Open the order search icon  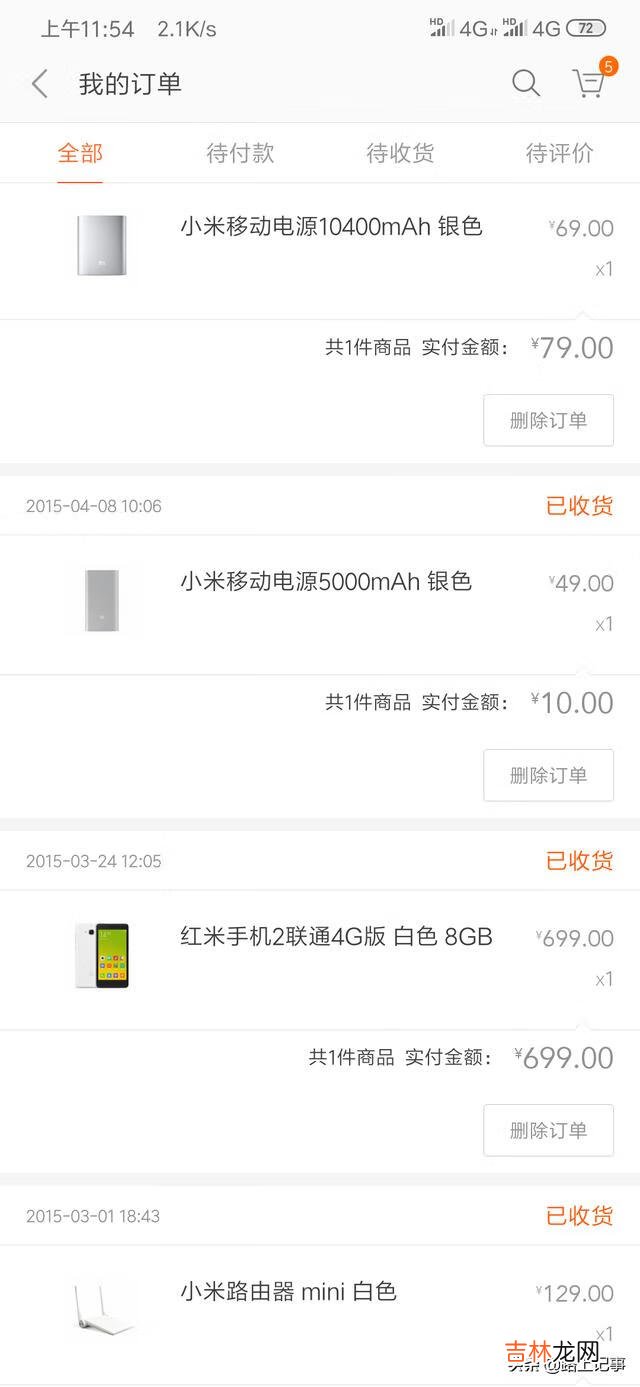point(526,83)
